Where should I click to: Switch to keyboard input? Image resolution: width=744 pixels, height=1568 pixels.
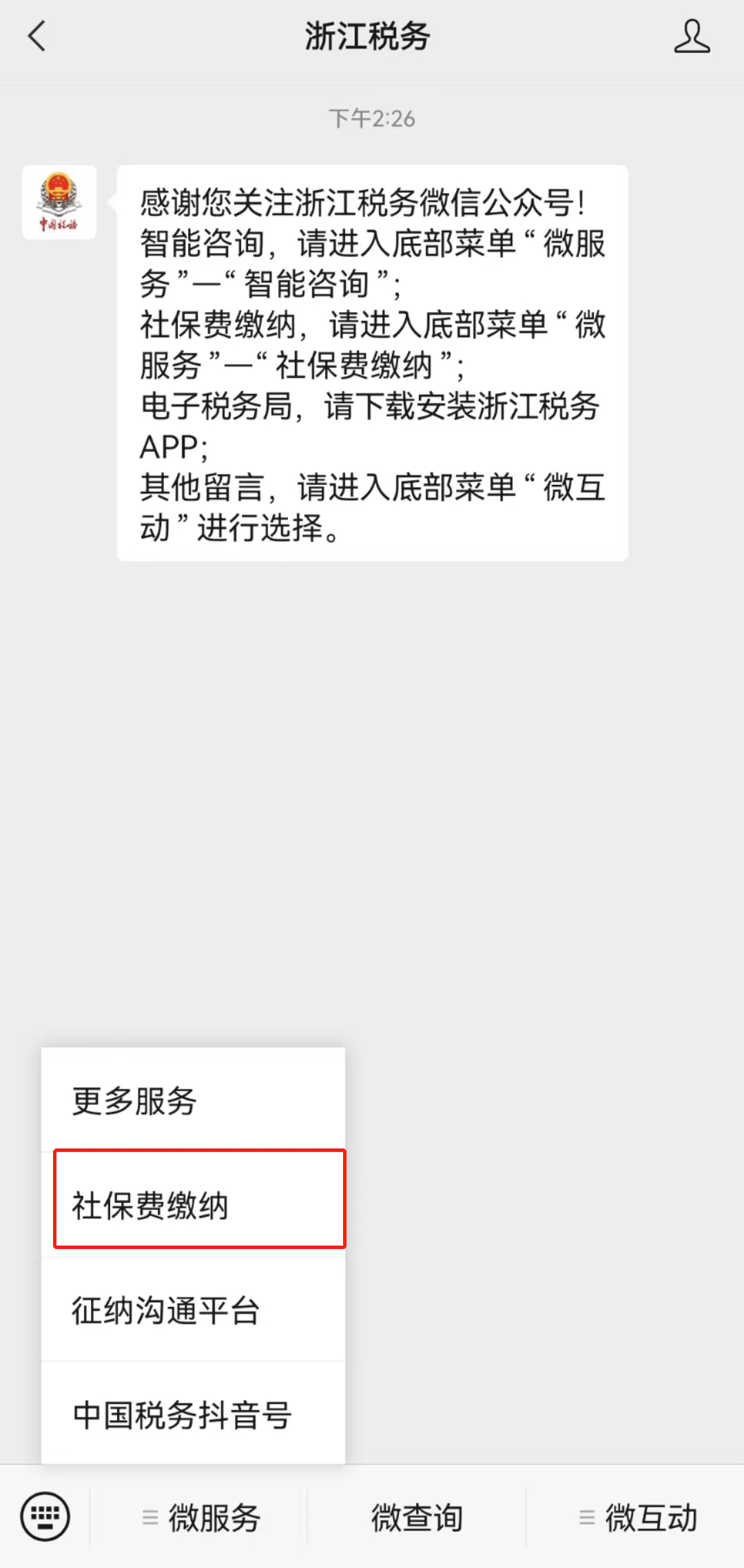click(x=45, y=1517)
